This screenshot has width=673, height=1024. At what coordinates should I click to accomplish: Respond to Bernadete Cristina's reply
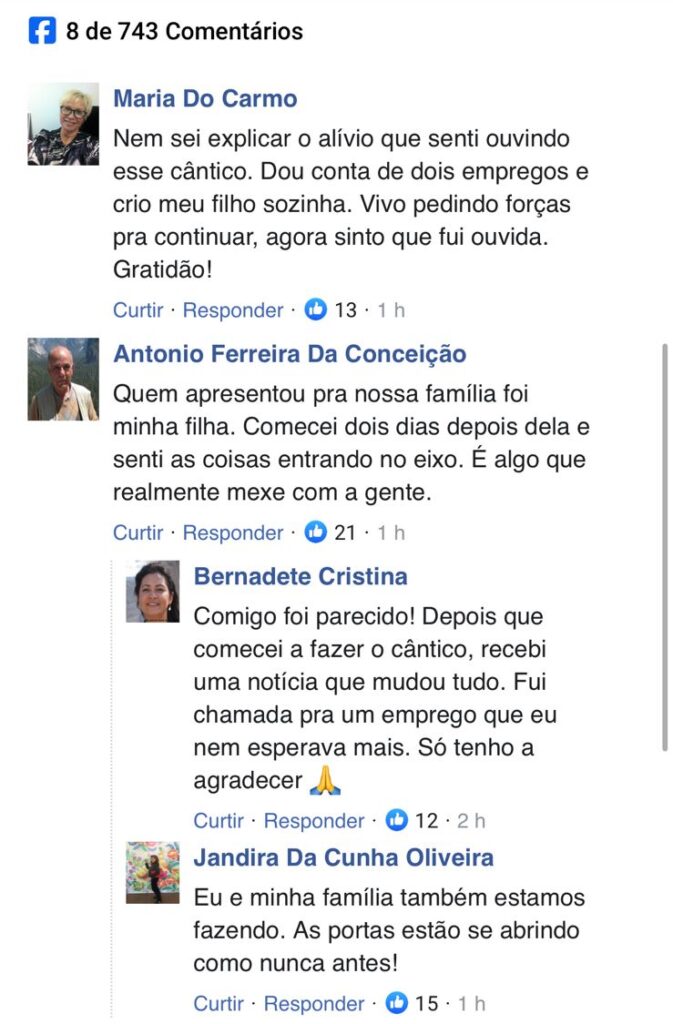314,821
